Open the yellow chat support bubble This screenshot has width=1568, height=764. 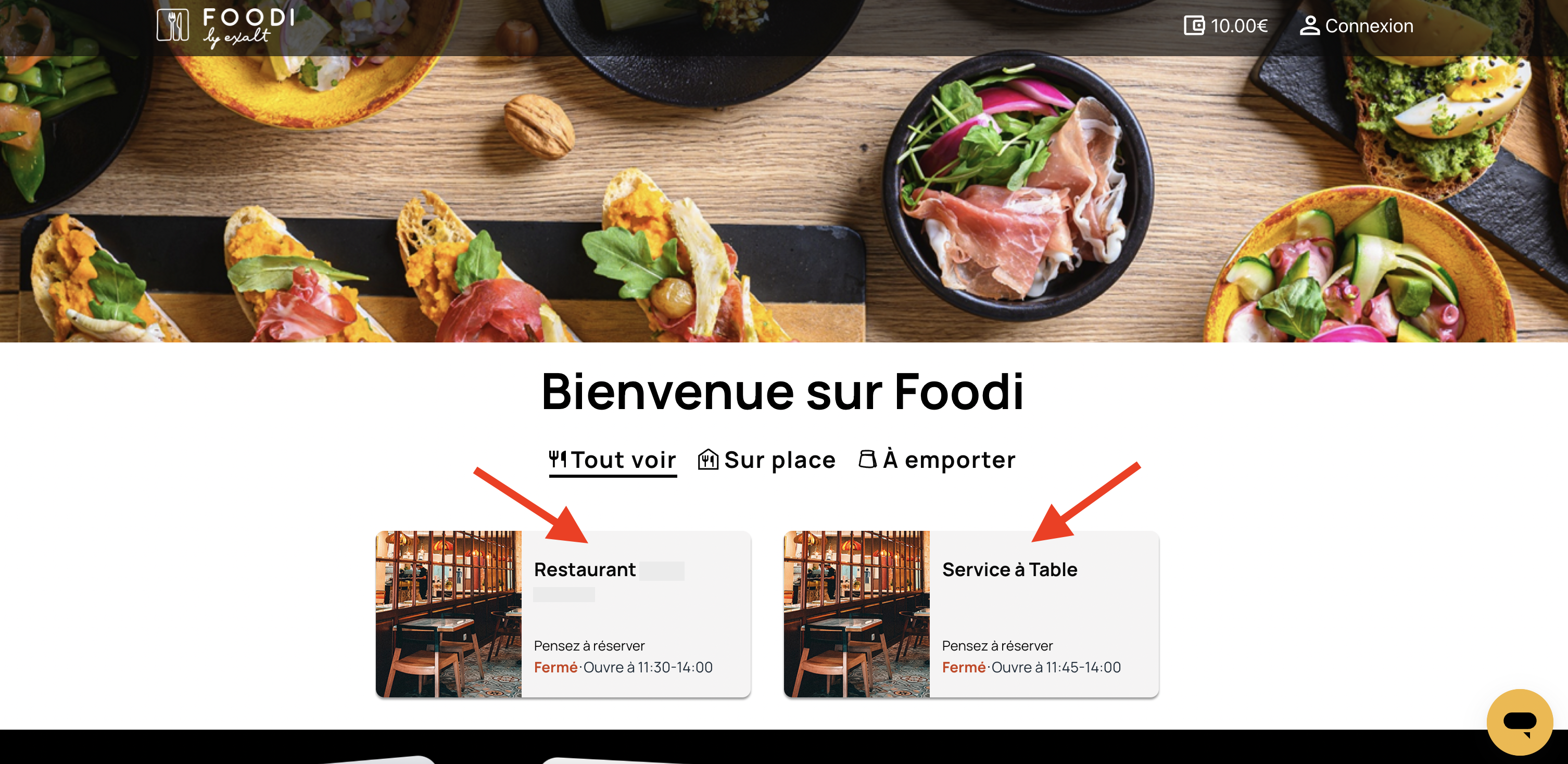1519,721
